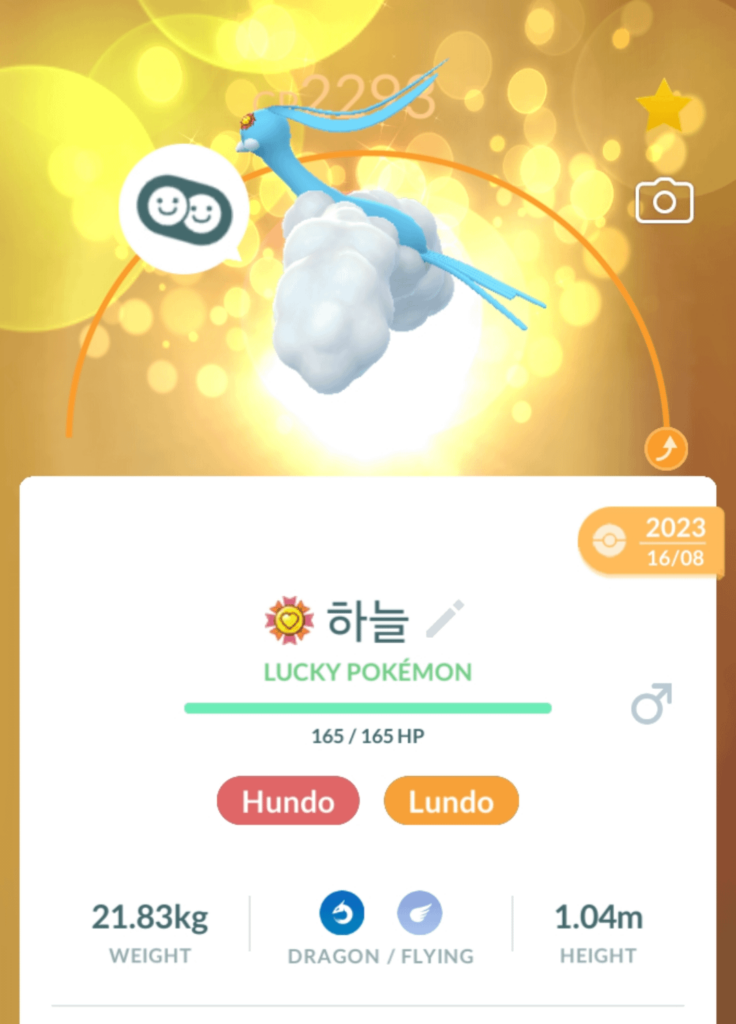Image resolution: width=736 pixels, height=1024 pixels.
Task: Toggle favorite status via the gold star
Action: (x=664, y=107)
